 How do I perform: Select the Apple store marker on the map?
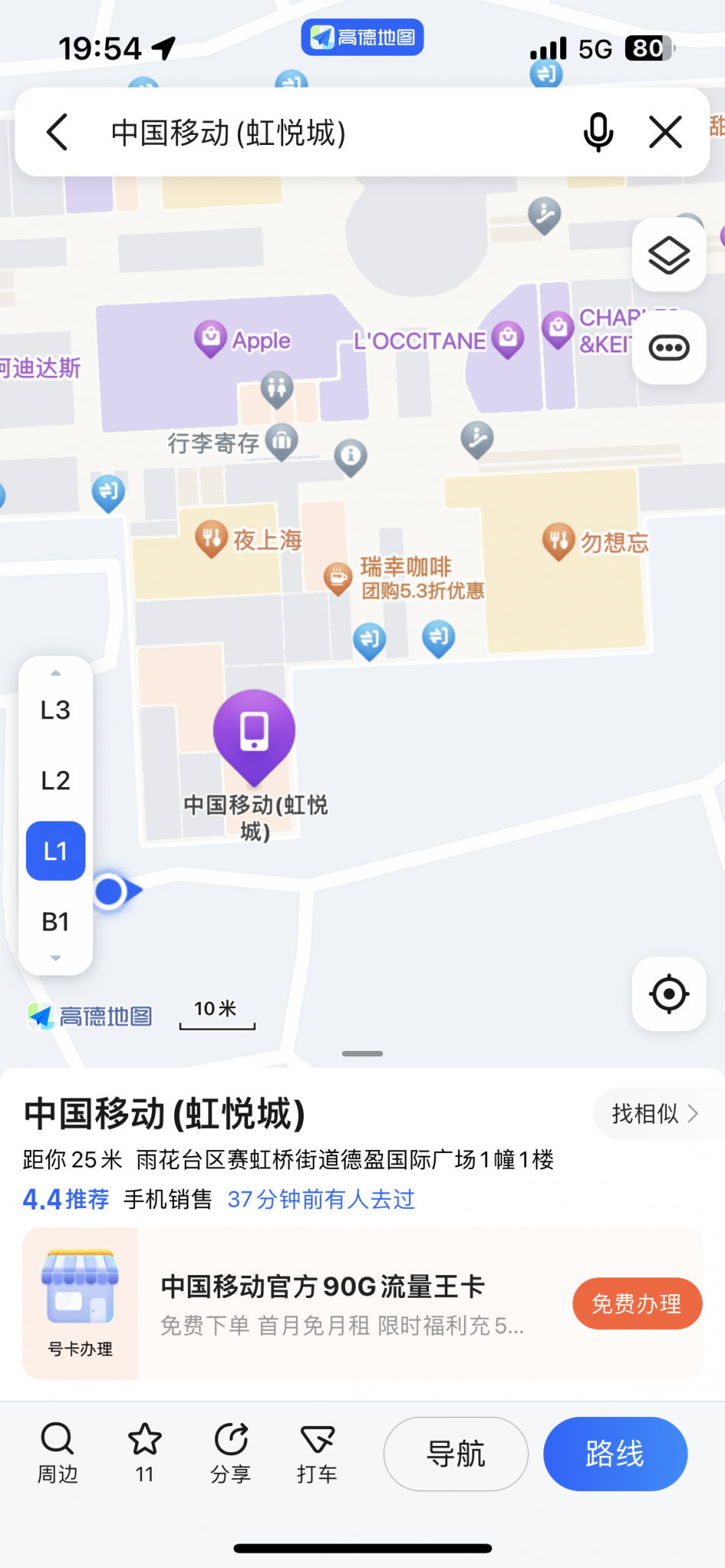point(211,338)
